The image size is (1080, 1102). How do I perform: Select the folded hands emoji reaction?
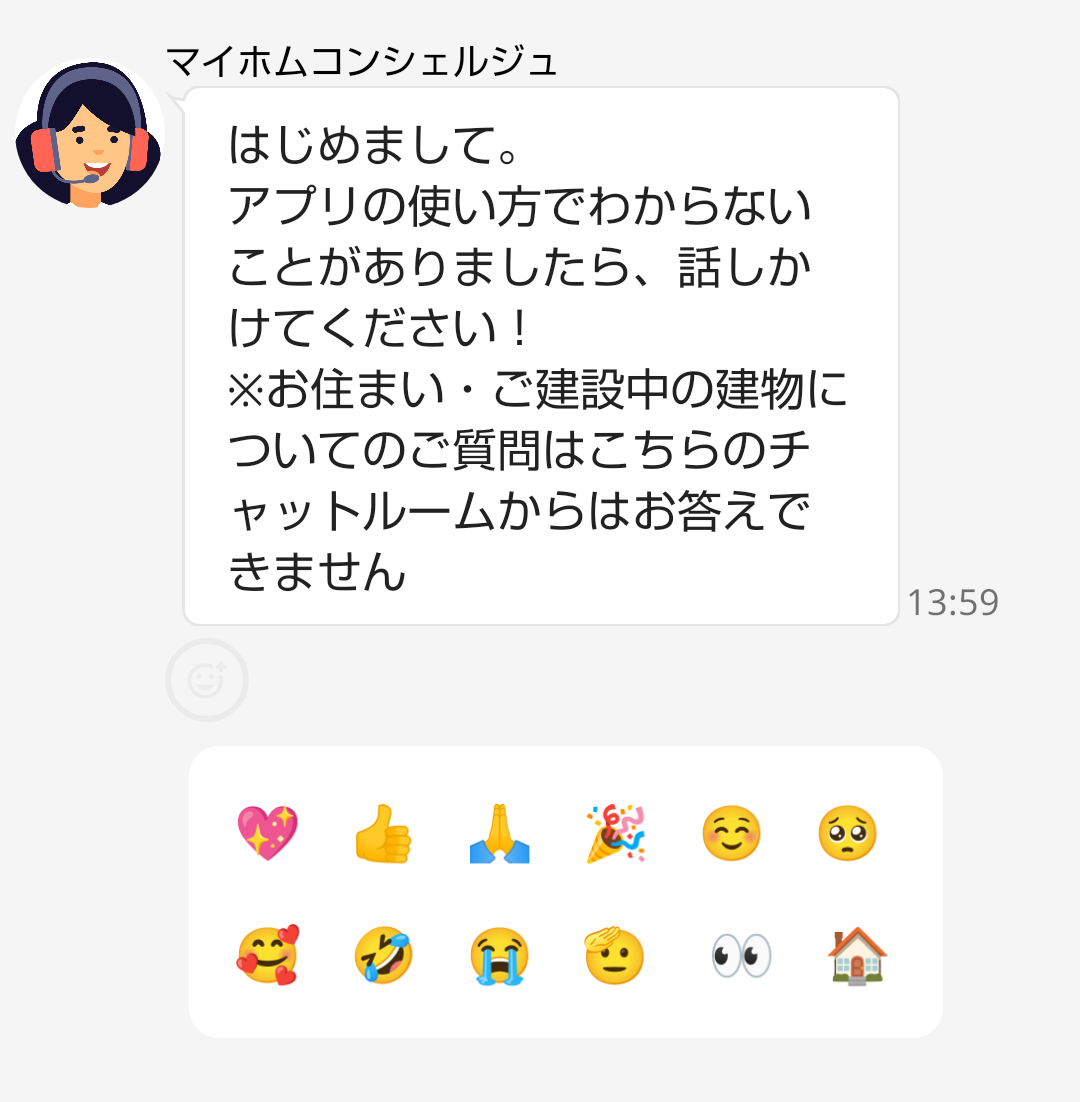(x=499, y=834)
